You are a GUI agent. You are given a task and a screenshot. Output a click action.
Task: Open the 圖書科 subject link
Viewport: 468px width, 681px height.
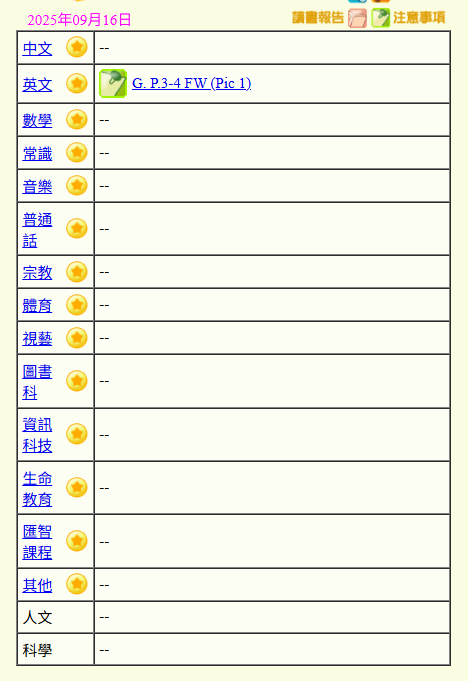tap(37, 382)
